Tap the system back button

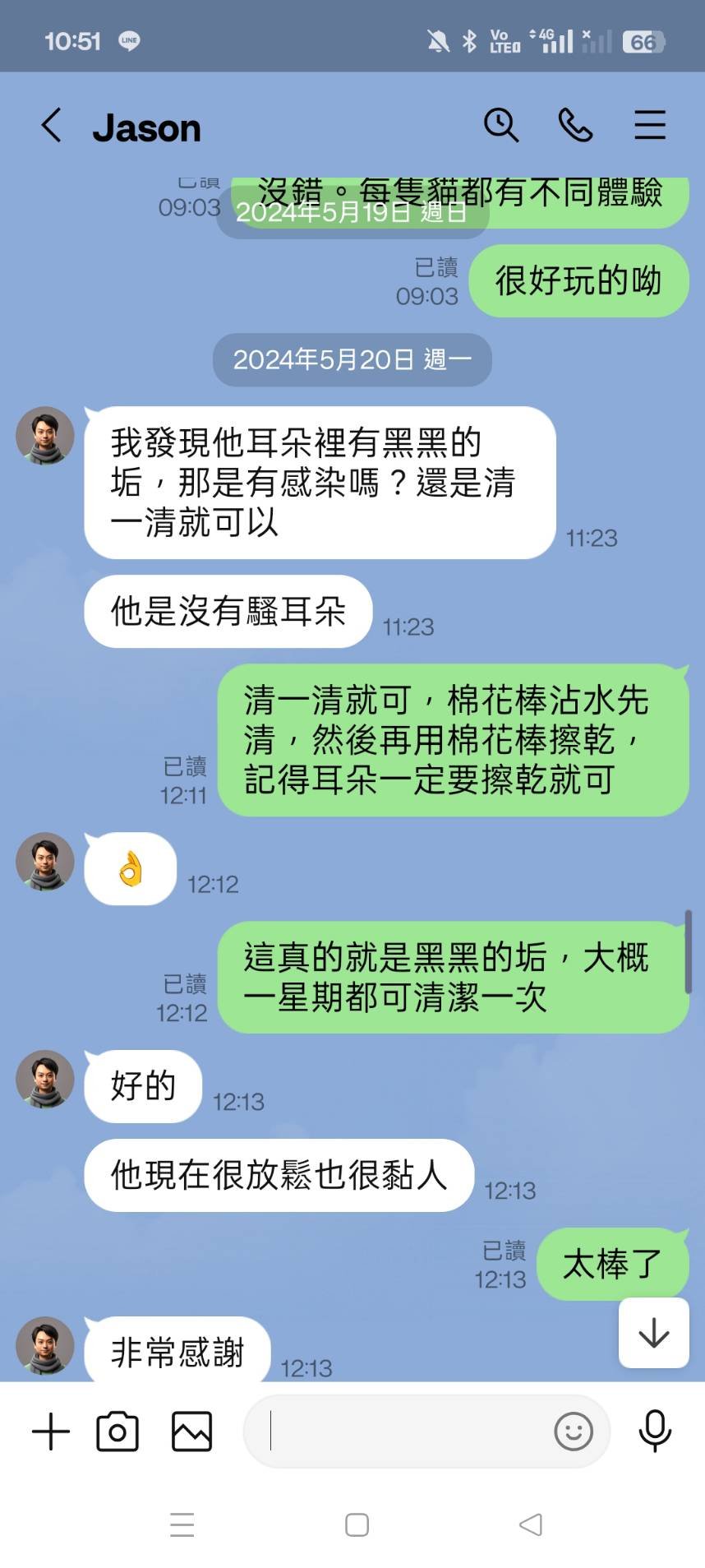coord(531,1524)
